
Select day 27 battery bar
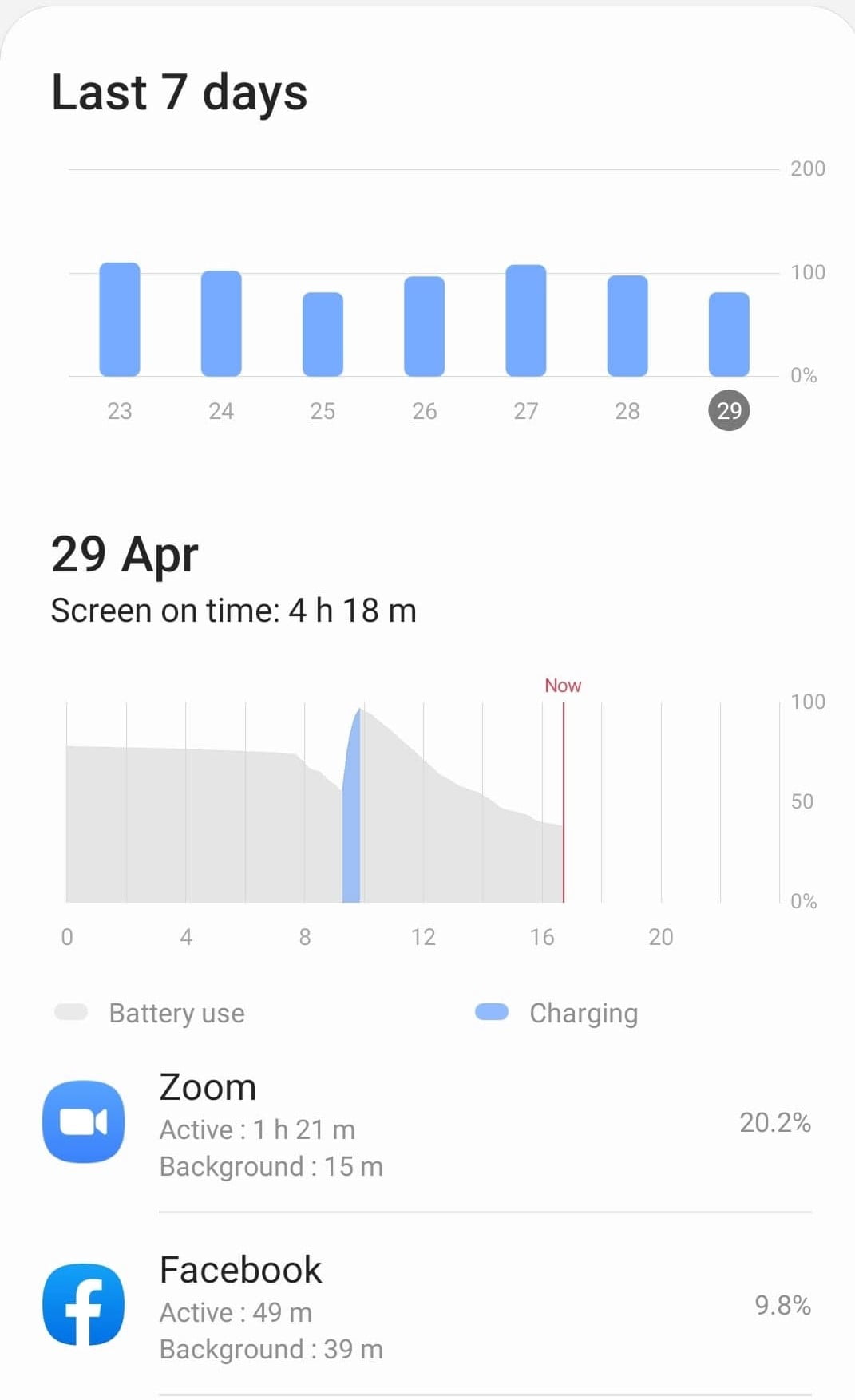pyautogui.click(x=526, y=319)
